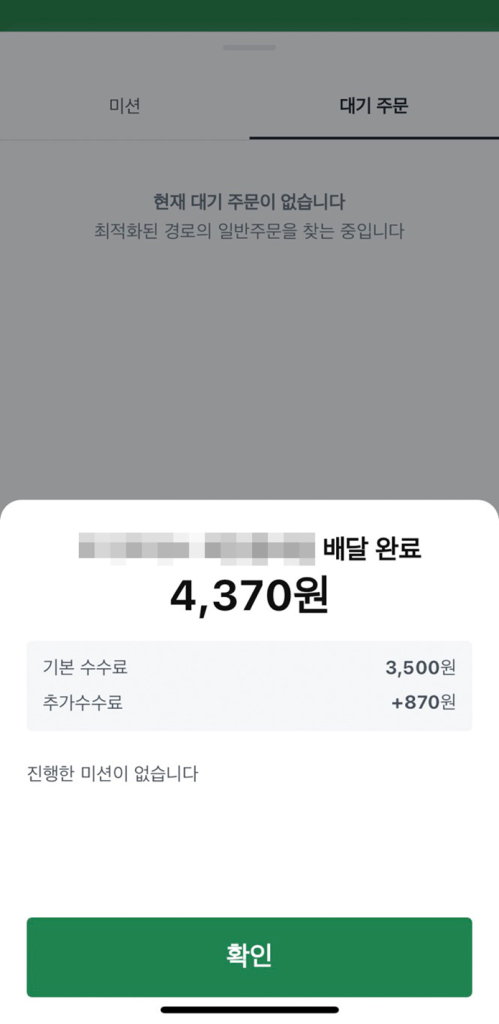Switch to the 미션 tab
Image resolution: width=499 pixels, height=1024 pixels.
pos(125,106)
